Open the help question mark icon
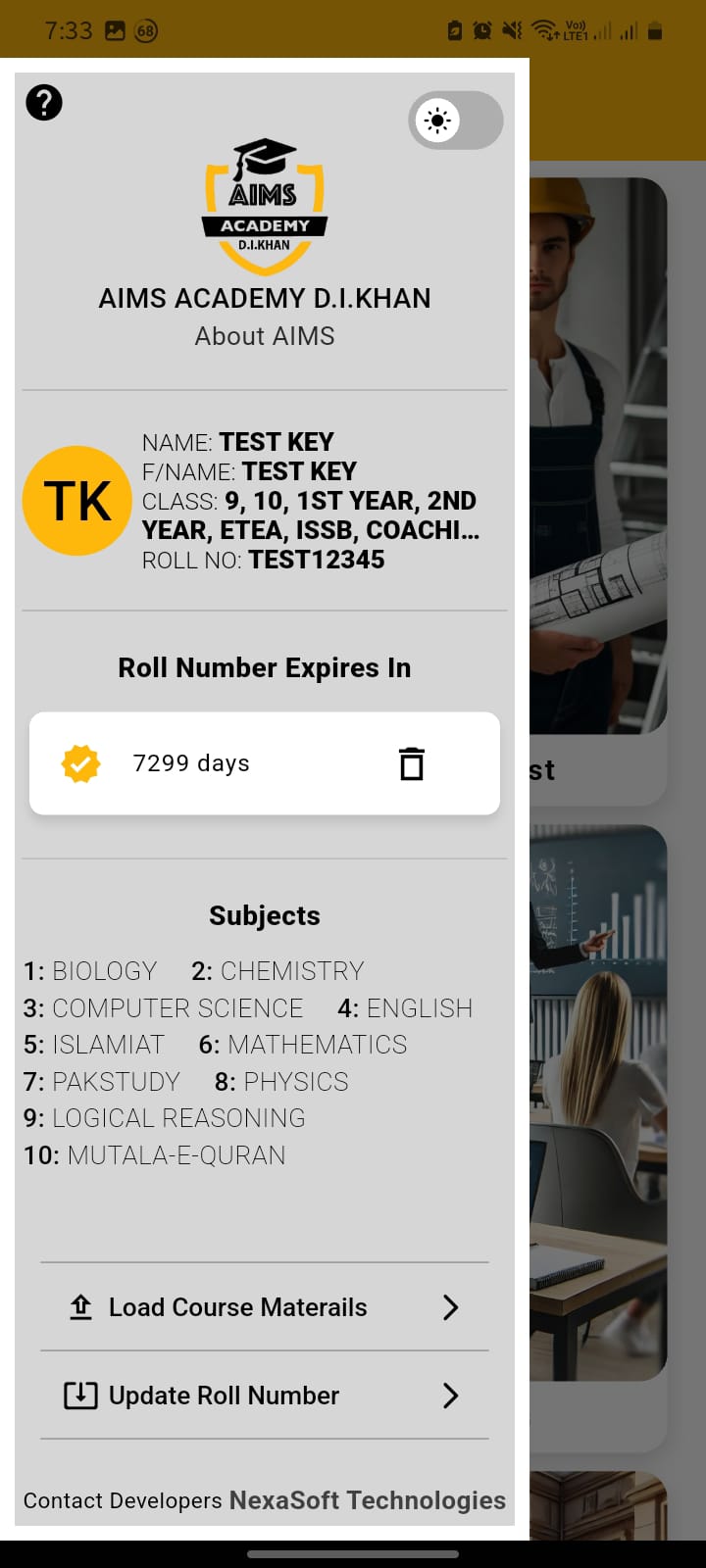The image size is (706, 1568). click(42, 102)
